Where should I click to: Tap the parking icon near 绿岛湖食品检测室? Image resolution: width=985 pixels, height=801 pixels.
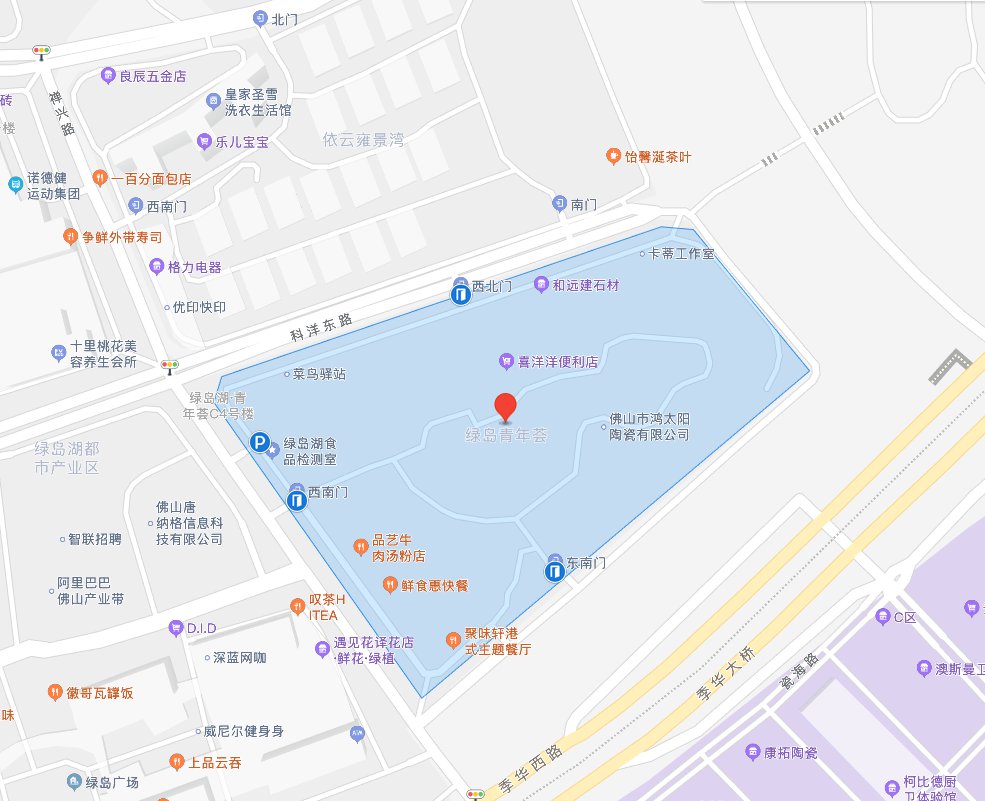point(259,442)
